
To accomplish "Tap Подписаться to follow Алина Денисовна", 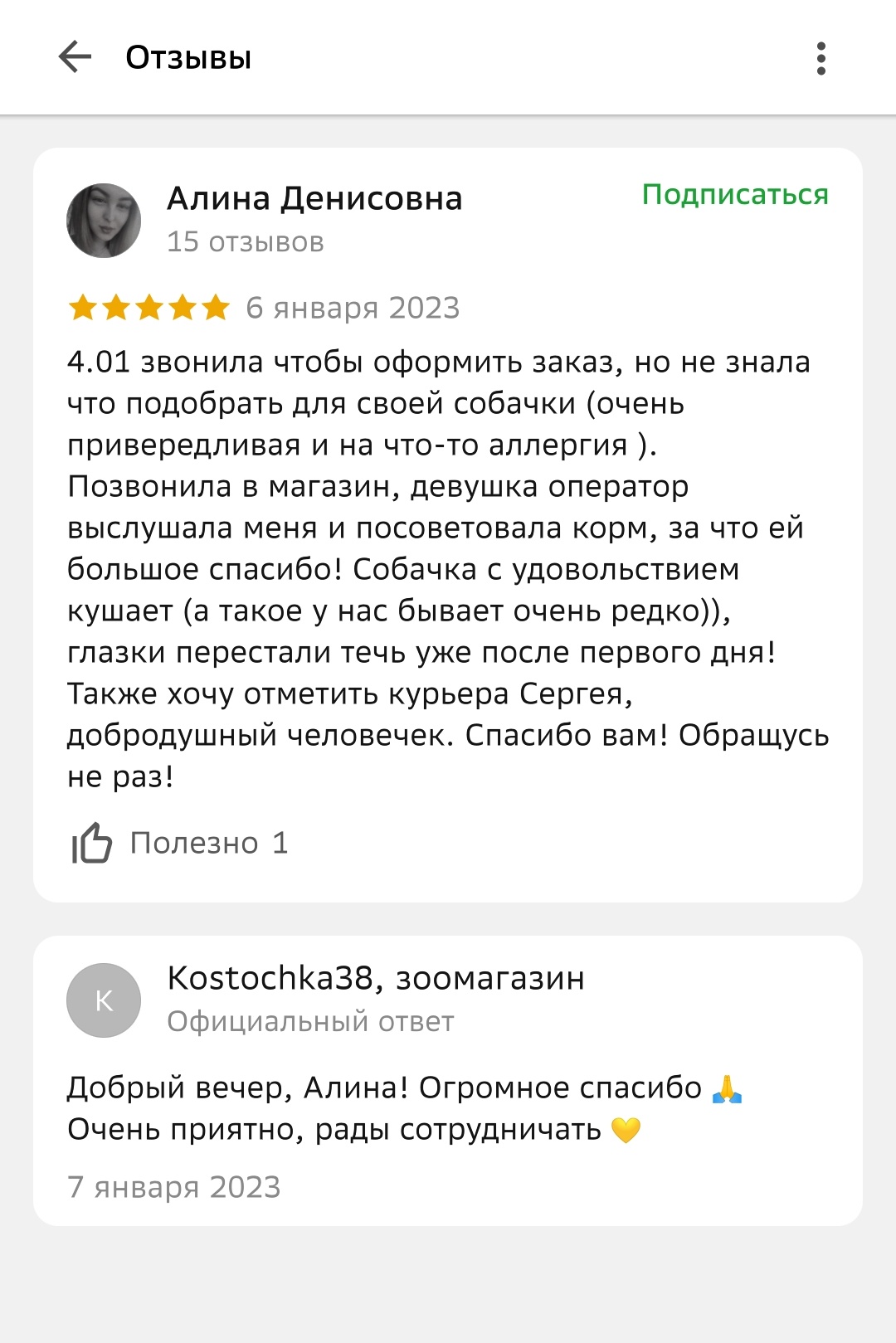I will [x=735, y=194].
